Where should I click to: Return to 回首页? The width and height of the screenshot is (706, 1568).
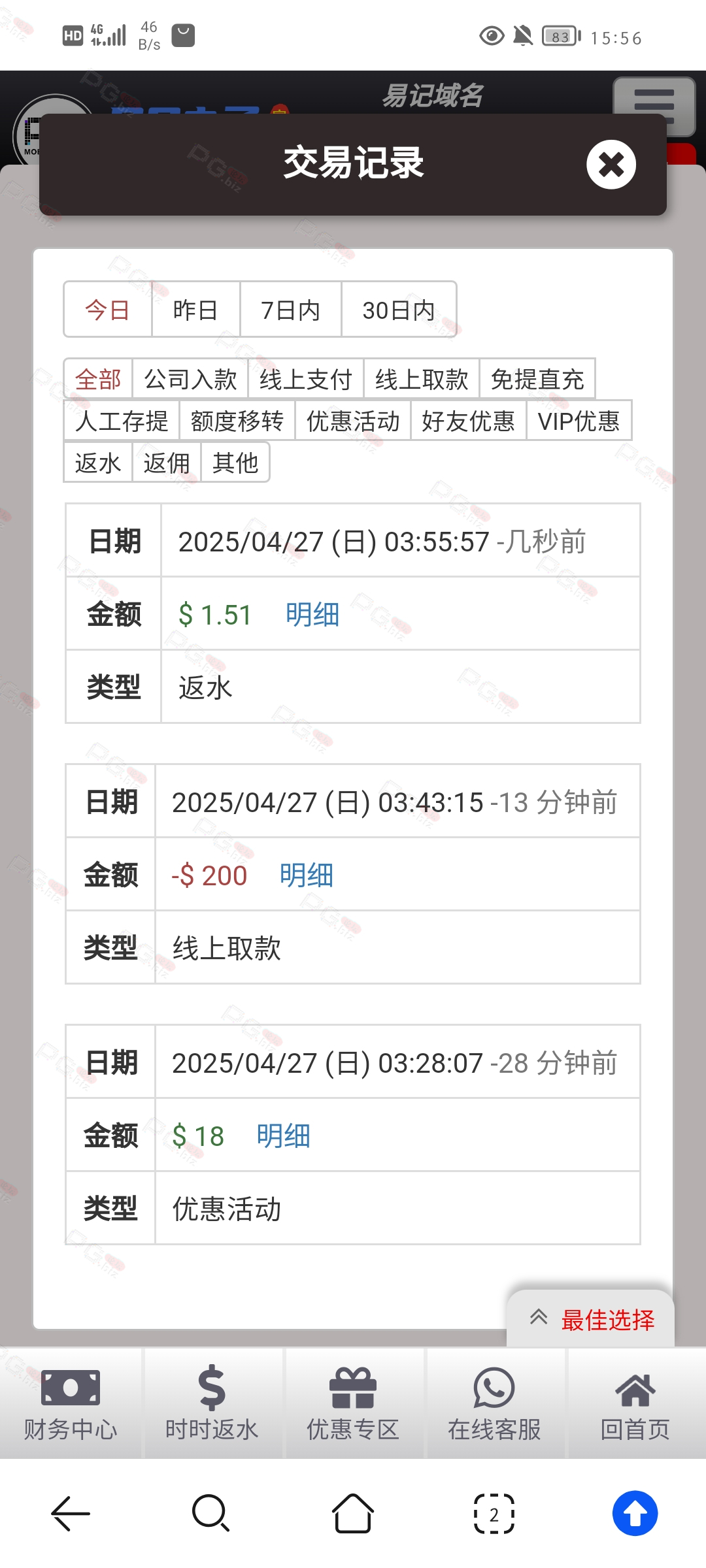pyautogui.click(x=635, y=1404)
